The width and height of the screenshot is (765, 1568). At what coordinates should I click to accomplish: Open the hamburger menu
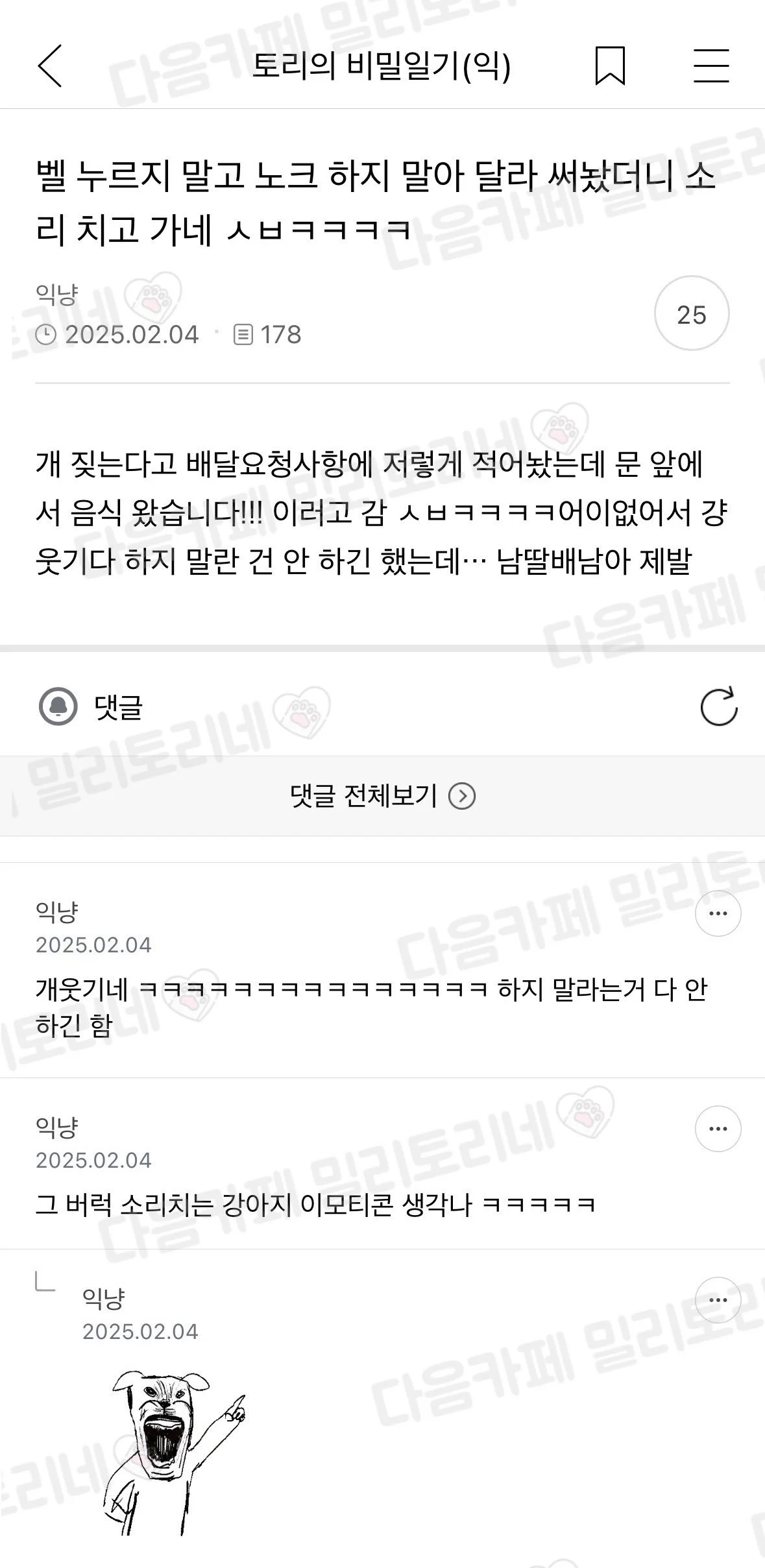pyautogui.click(x=711, y=66)
